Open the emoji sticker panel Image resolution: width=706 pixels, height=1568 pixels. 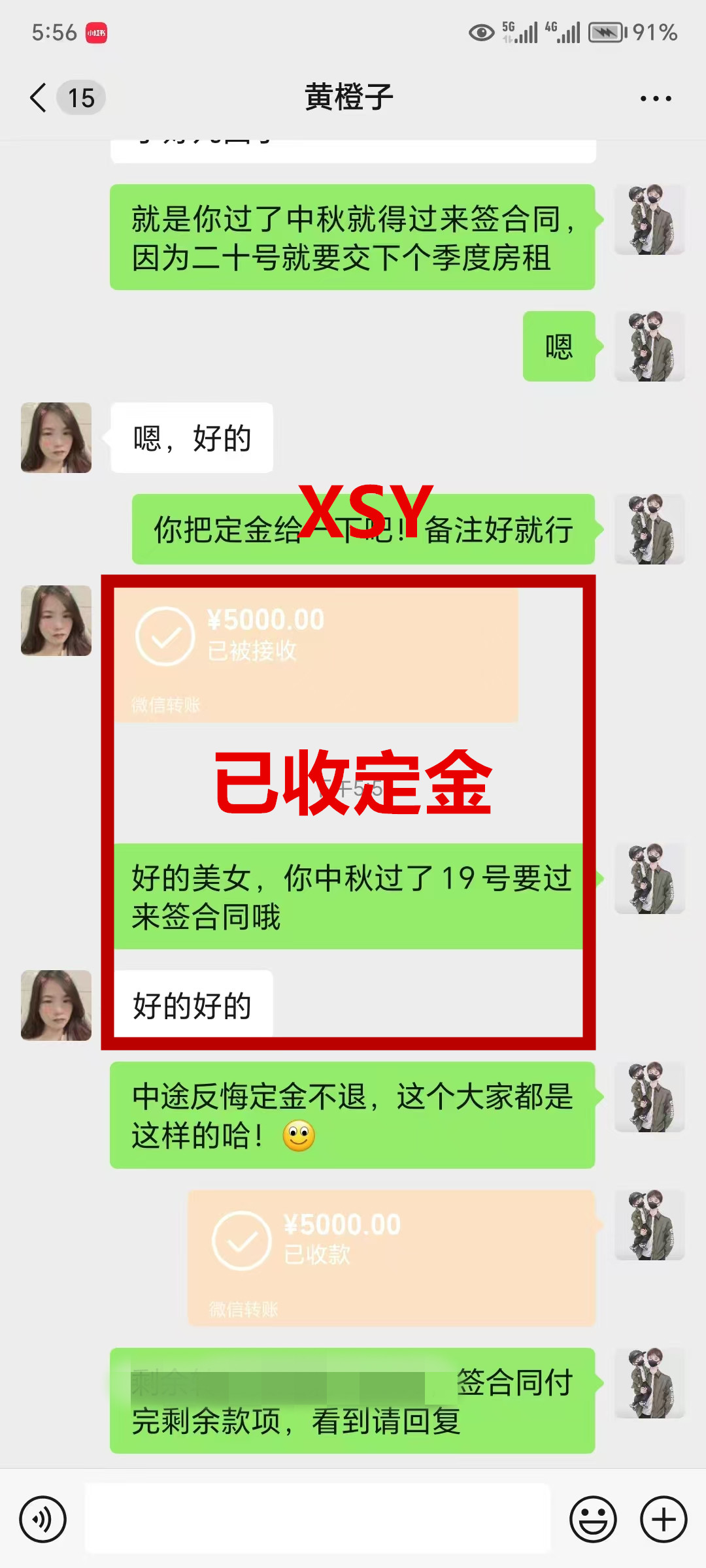pyautogui.click(x=593, y=1519)
